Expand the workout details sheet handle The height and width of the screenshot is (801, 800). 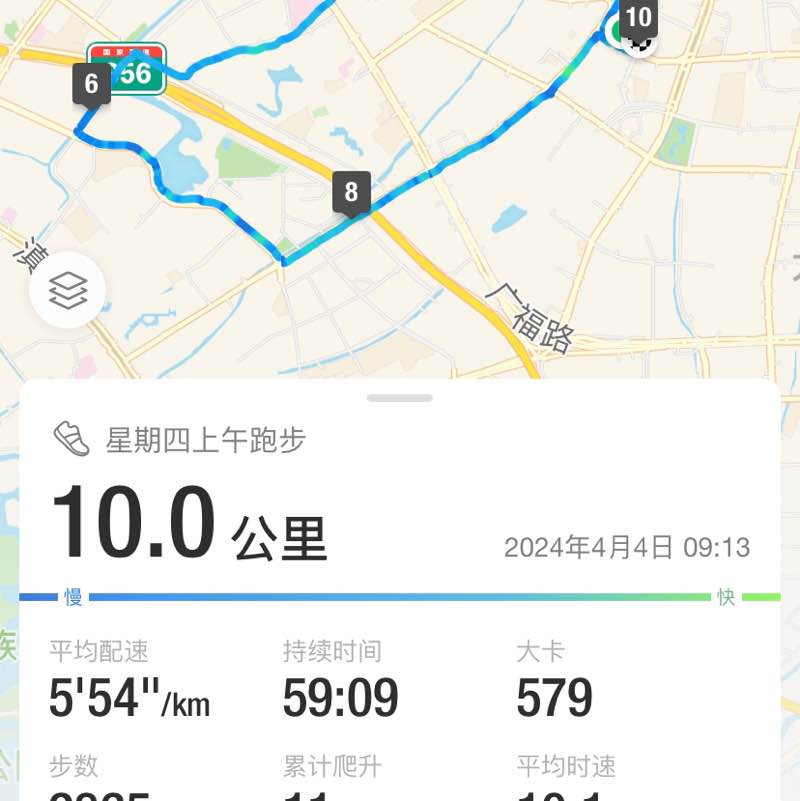(399, 399)
